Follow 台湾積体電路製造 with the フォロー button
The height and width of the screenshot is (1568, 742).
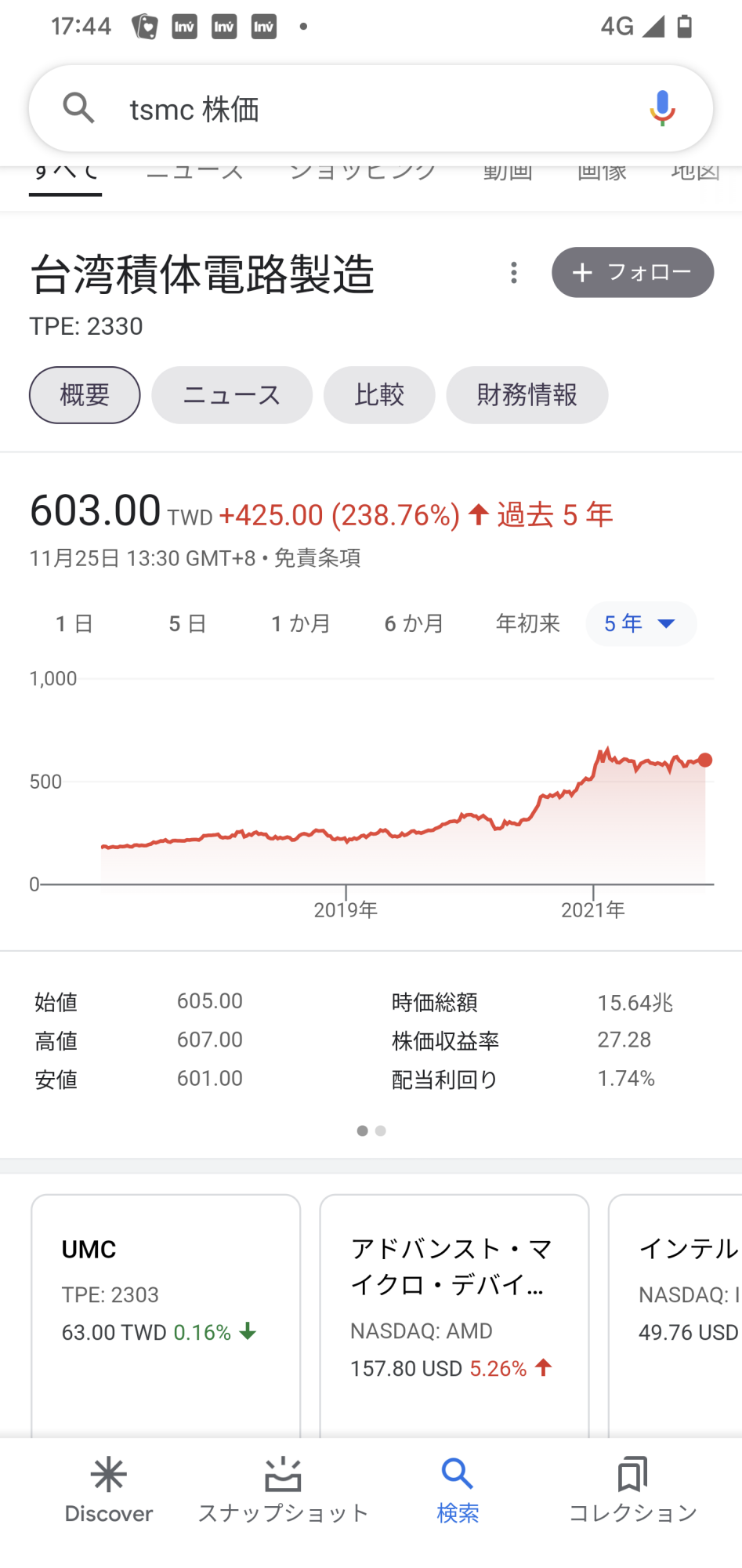pyautogui.click(x=632, y=273)
